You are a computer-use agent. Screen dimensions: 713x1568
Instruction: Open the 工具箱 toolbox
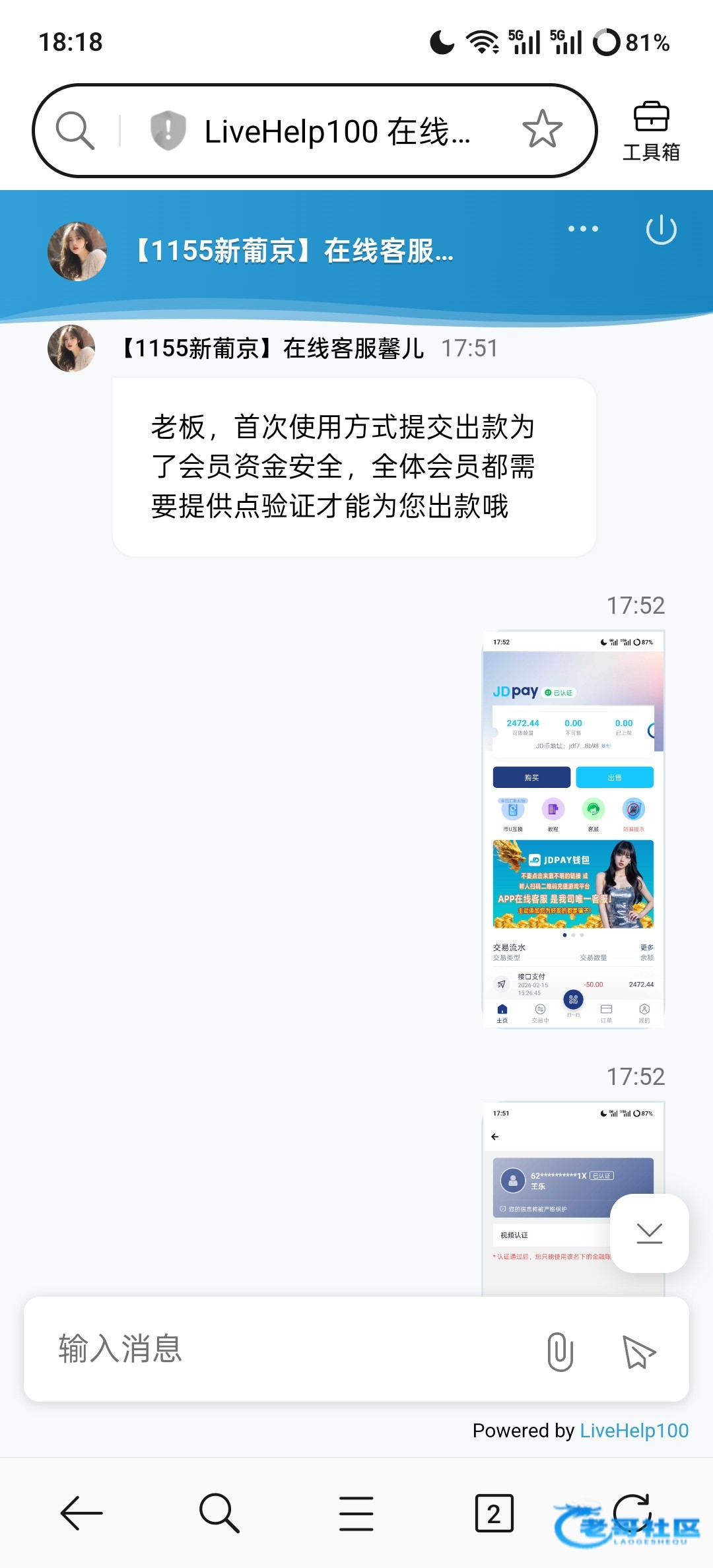(651, 131)
